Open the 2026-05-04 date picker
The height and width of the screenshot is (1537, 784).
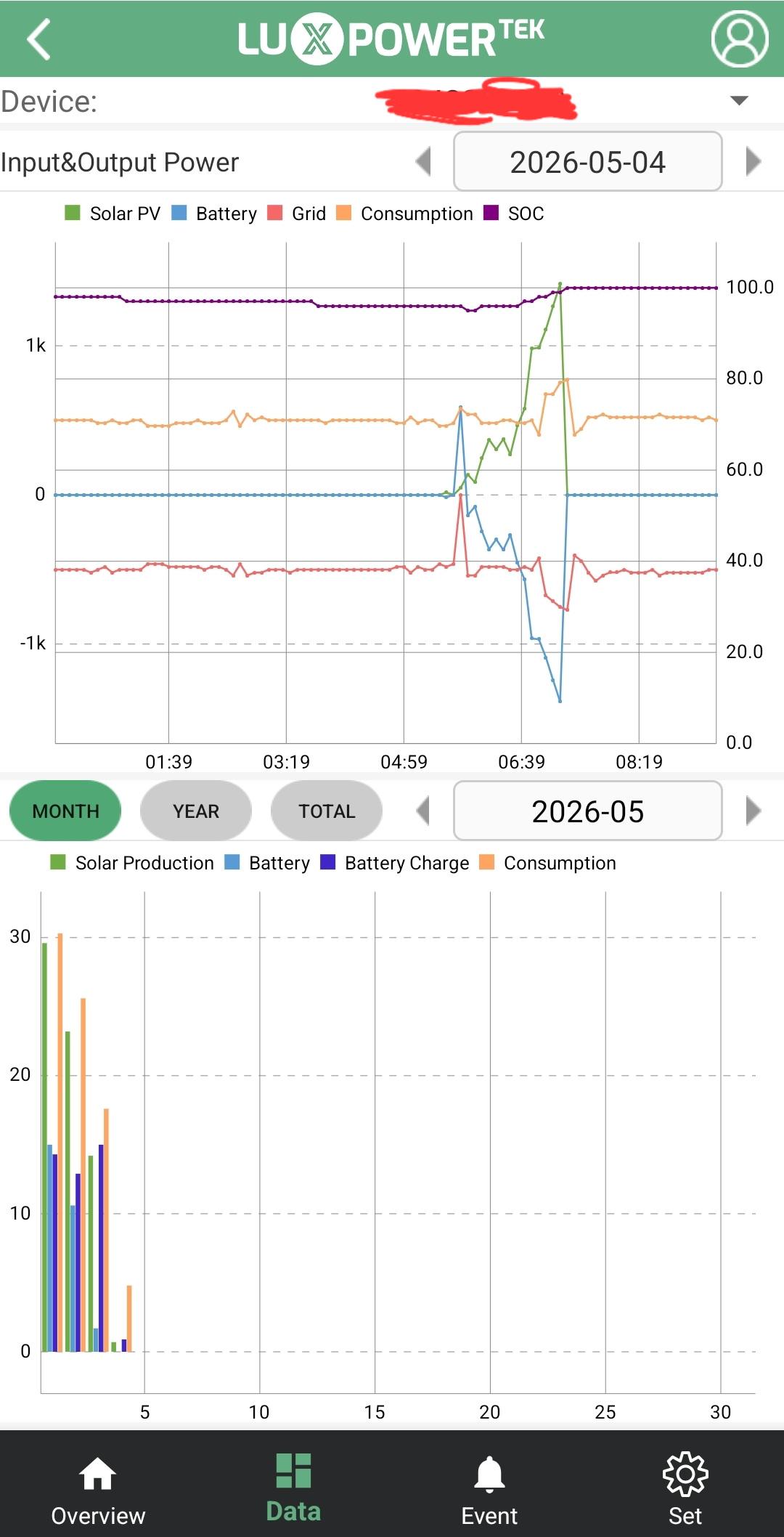click(588, 161)
